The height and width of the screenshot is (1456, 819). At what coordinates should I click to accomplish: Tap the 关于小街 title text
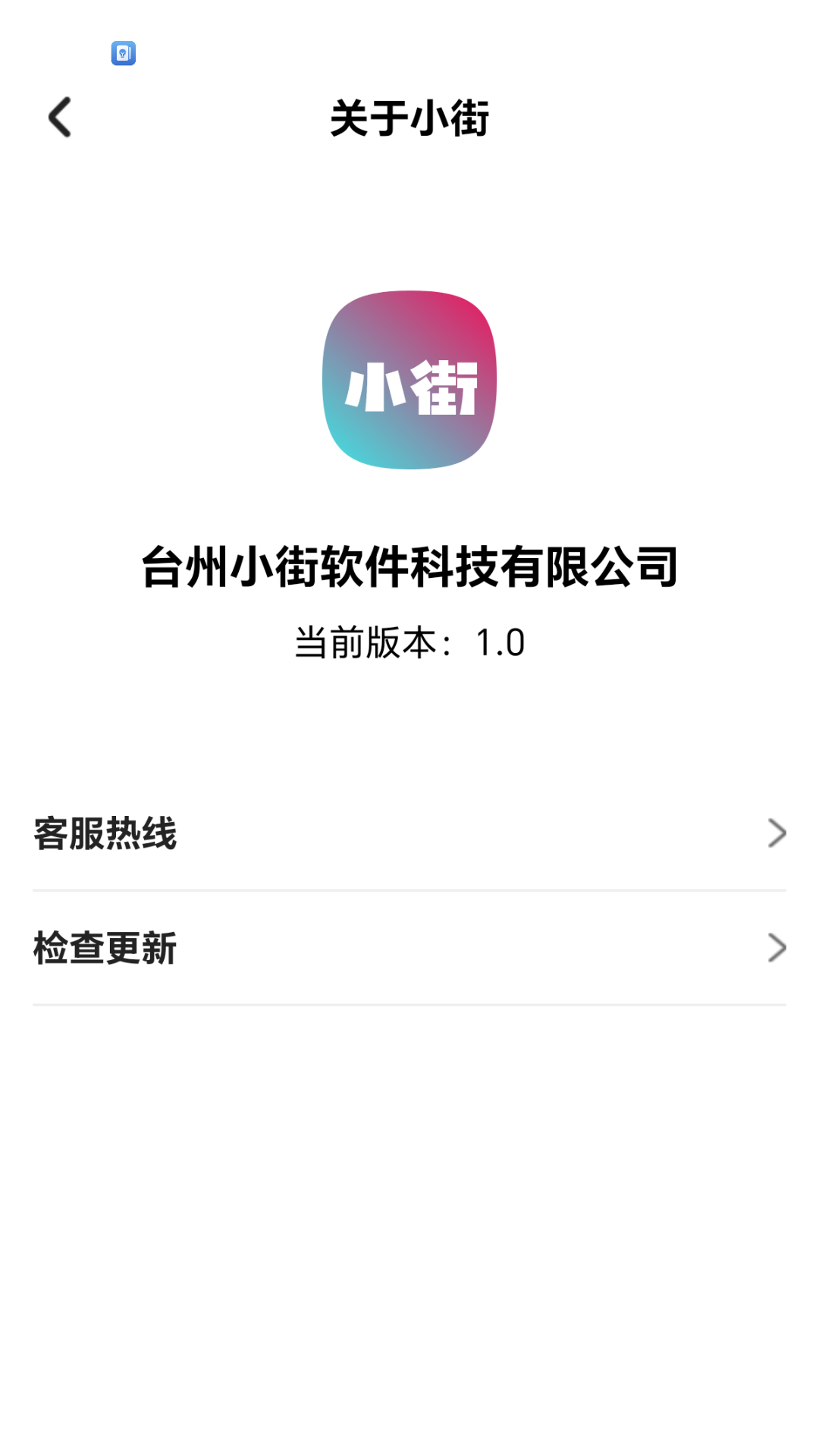tap(409, 118)
